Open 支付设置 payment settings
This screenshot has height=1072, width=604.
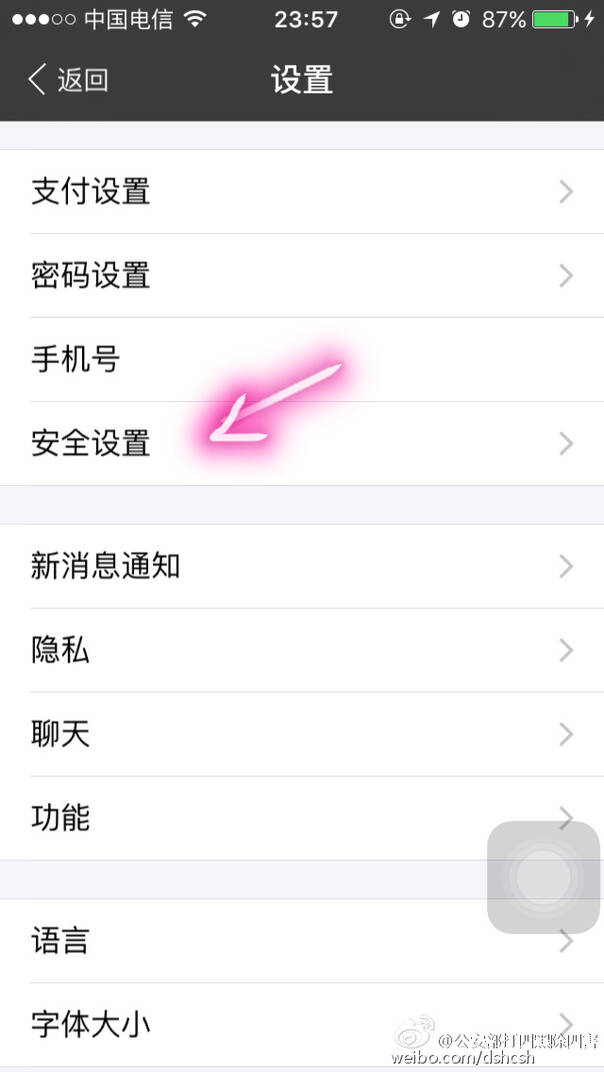pyautogui.click(x=300, y=191)
